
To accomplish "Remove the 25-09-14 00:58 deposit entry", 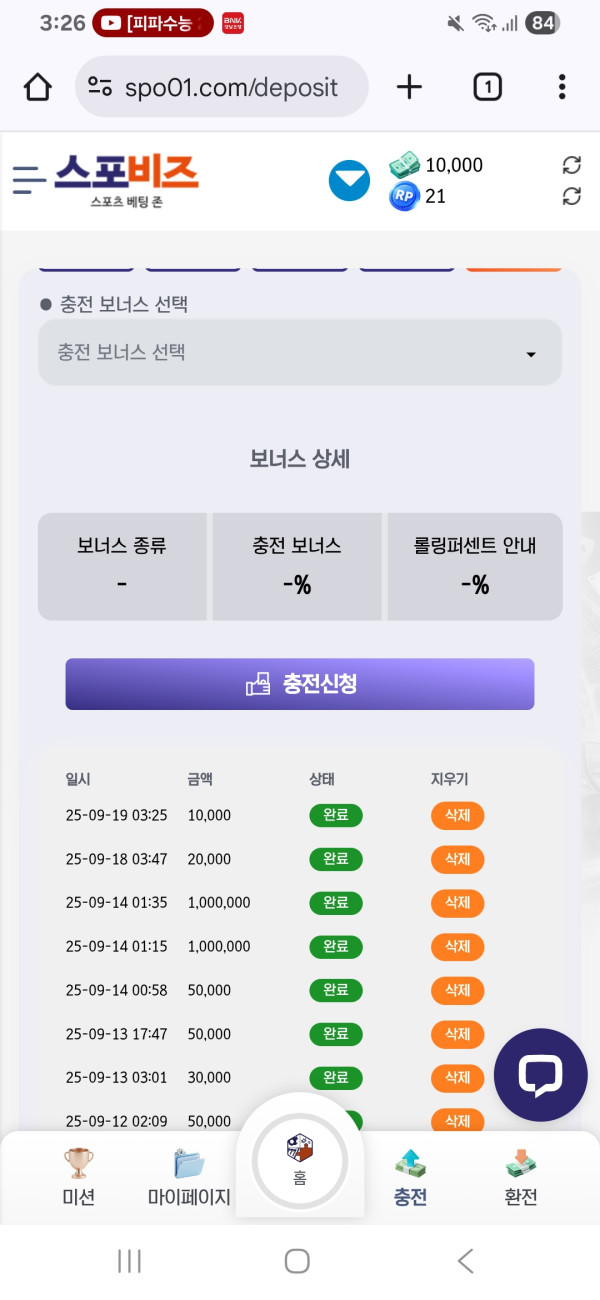I will [457, 990].
